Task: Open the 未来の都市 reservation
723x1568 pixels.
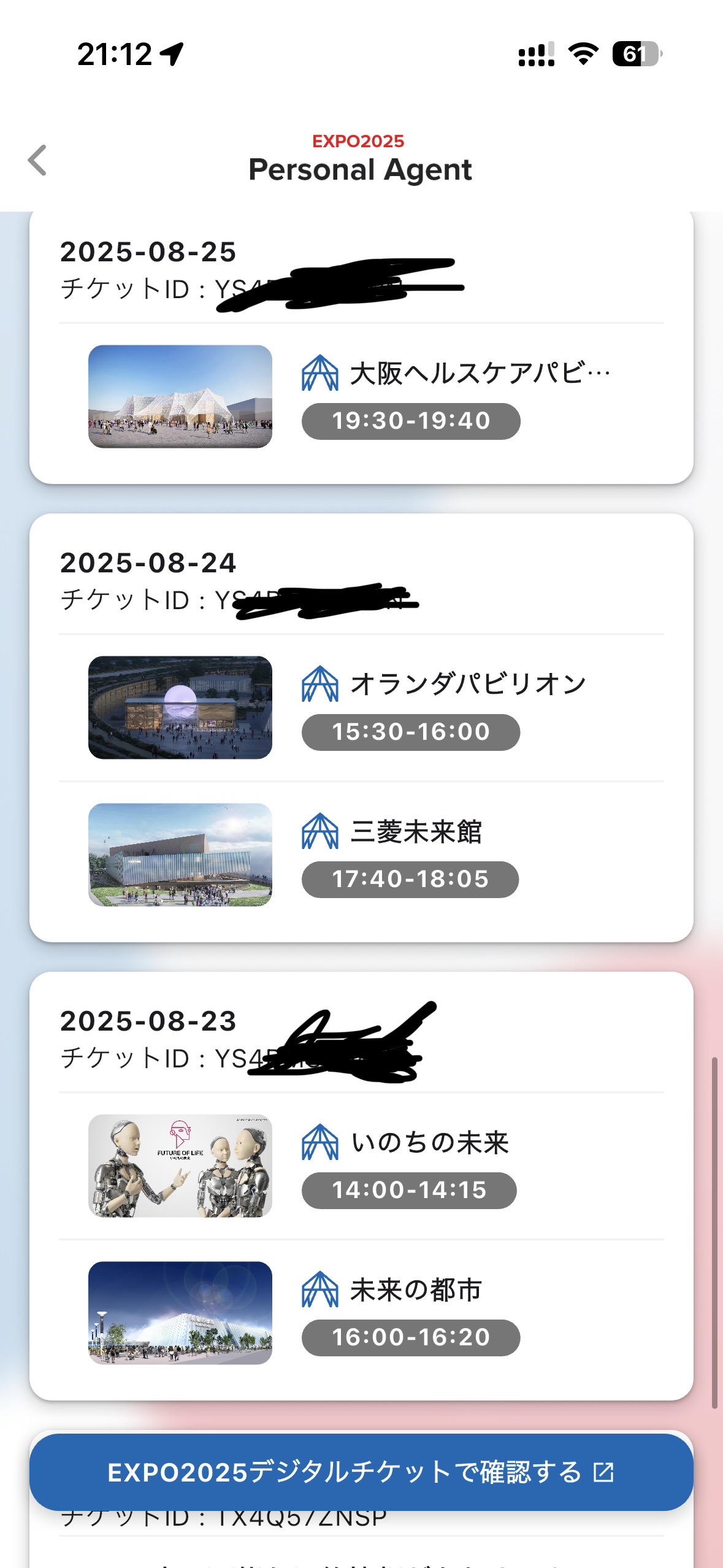Action: tap(361, 1313)
